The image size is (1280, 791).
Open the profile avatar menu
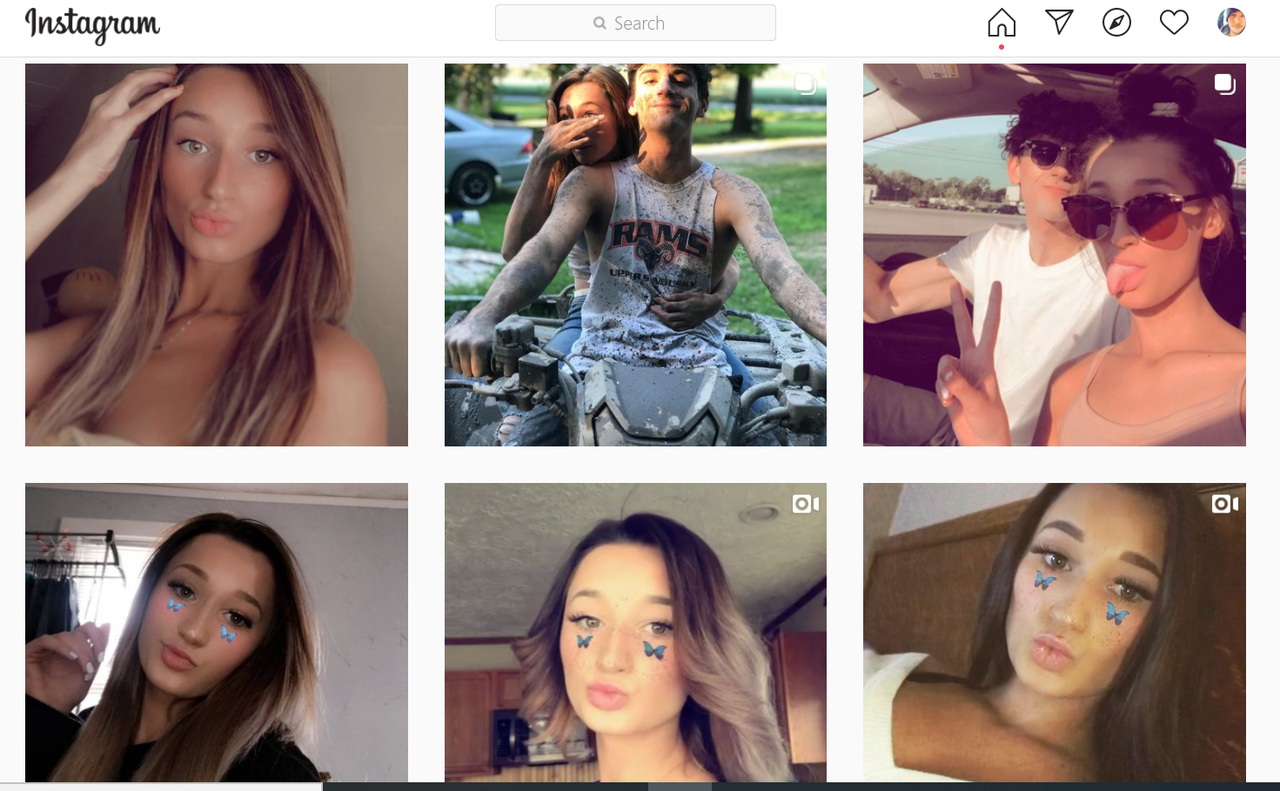point(1231,23)
